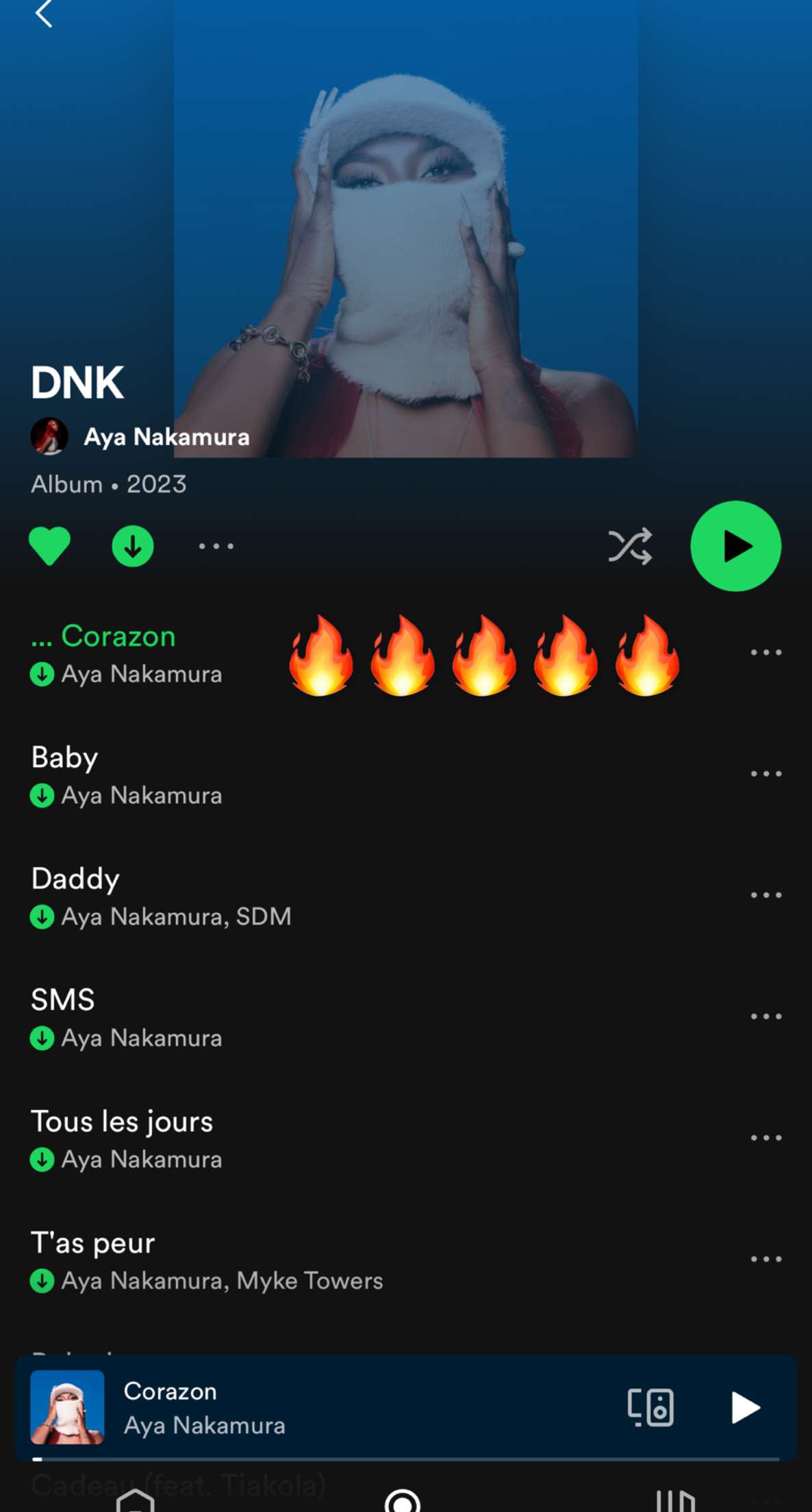Open Aya Nakamura's artist page link
This screenshot has height=1512, width=812.
[x=166, y=437]
